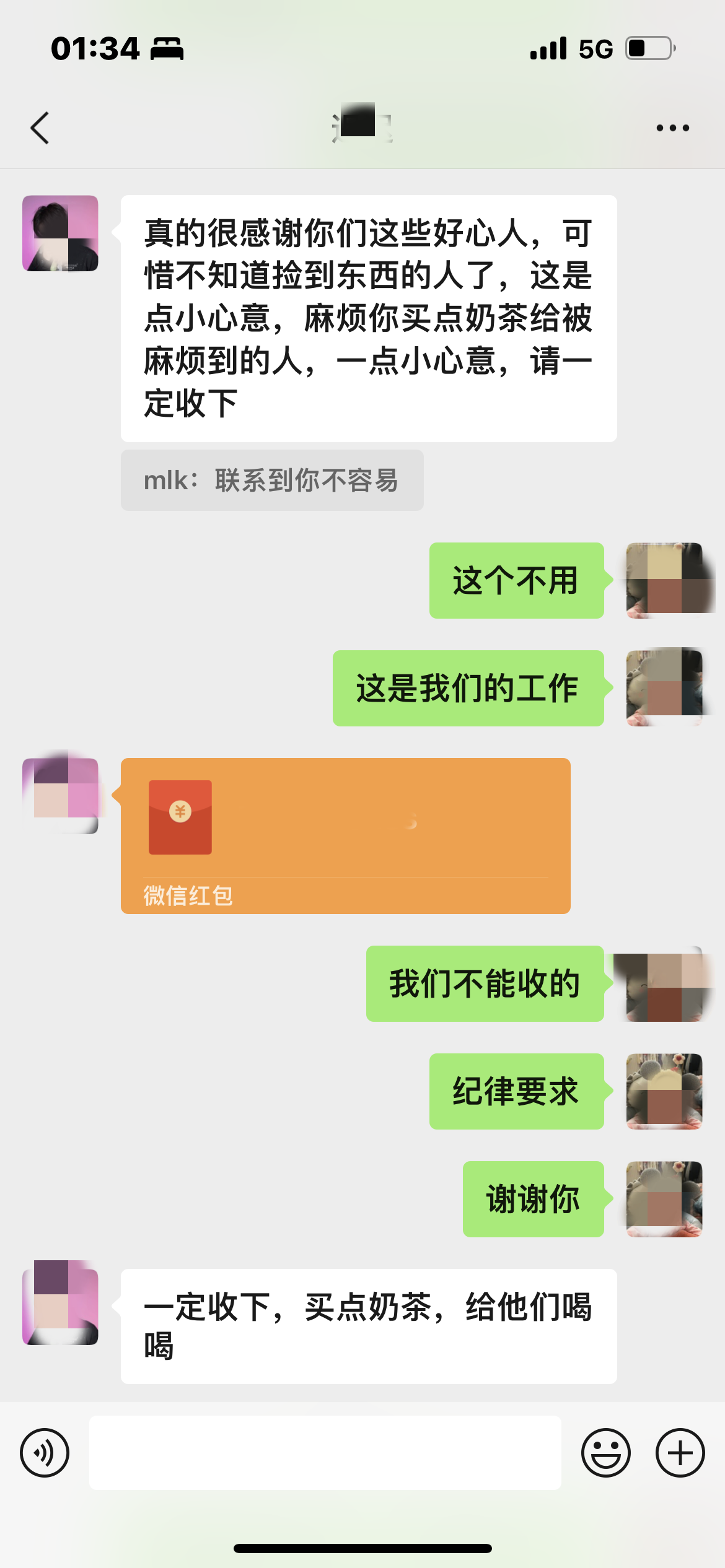View sender's avatar beside the long thank-you message

pyautogui.click(x=60, y=233)
